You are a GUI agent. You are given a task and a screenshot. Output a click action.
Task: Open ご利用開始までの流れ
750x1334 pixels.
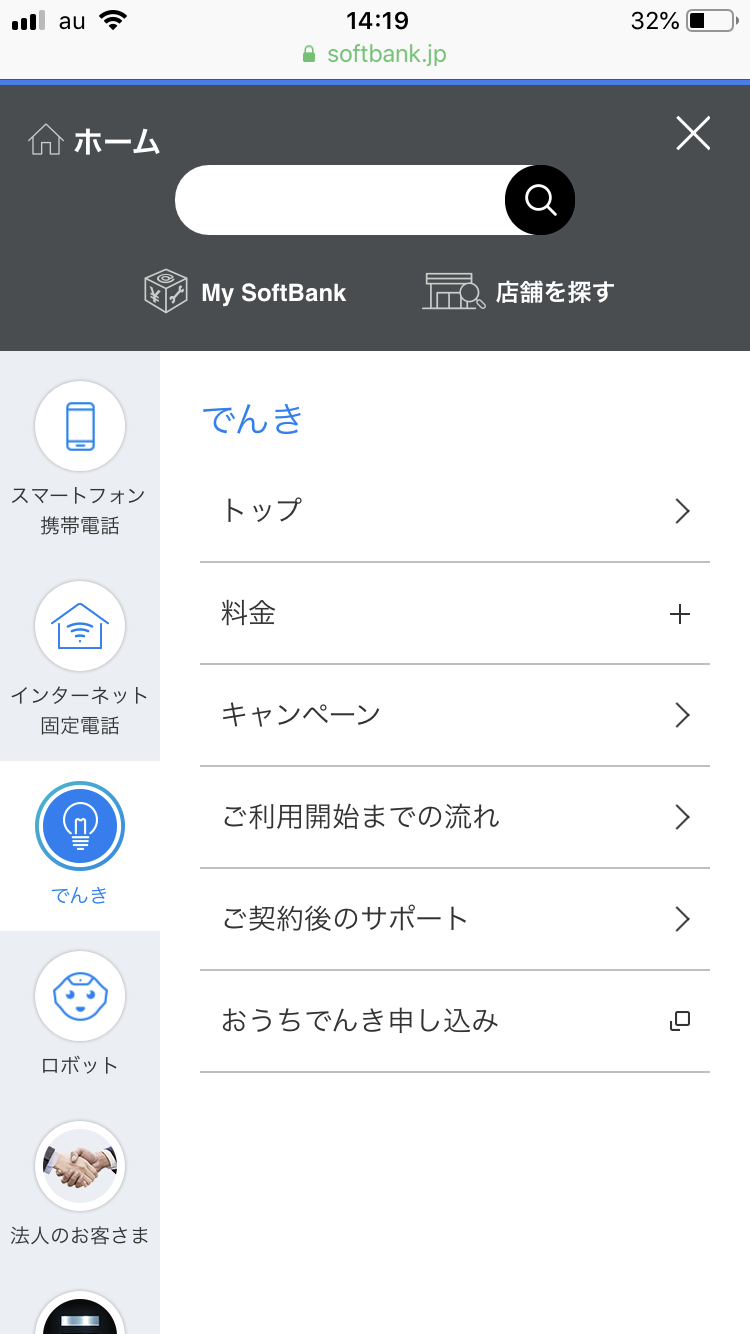[455, 817]
